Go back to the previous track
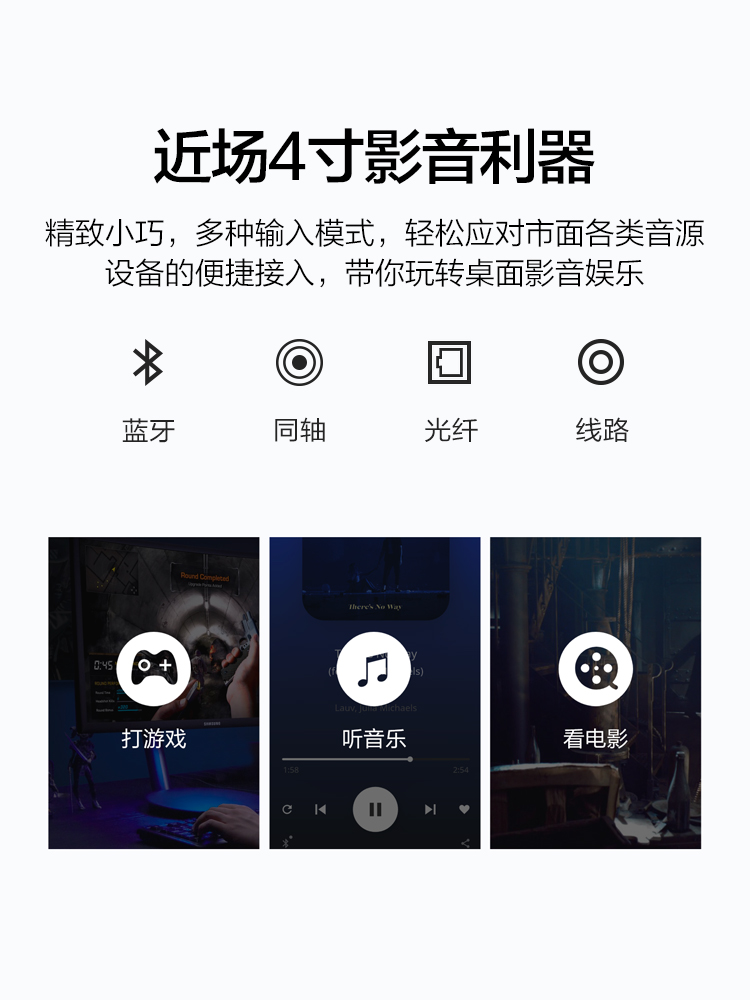 pos(321,808)
